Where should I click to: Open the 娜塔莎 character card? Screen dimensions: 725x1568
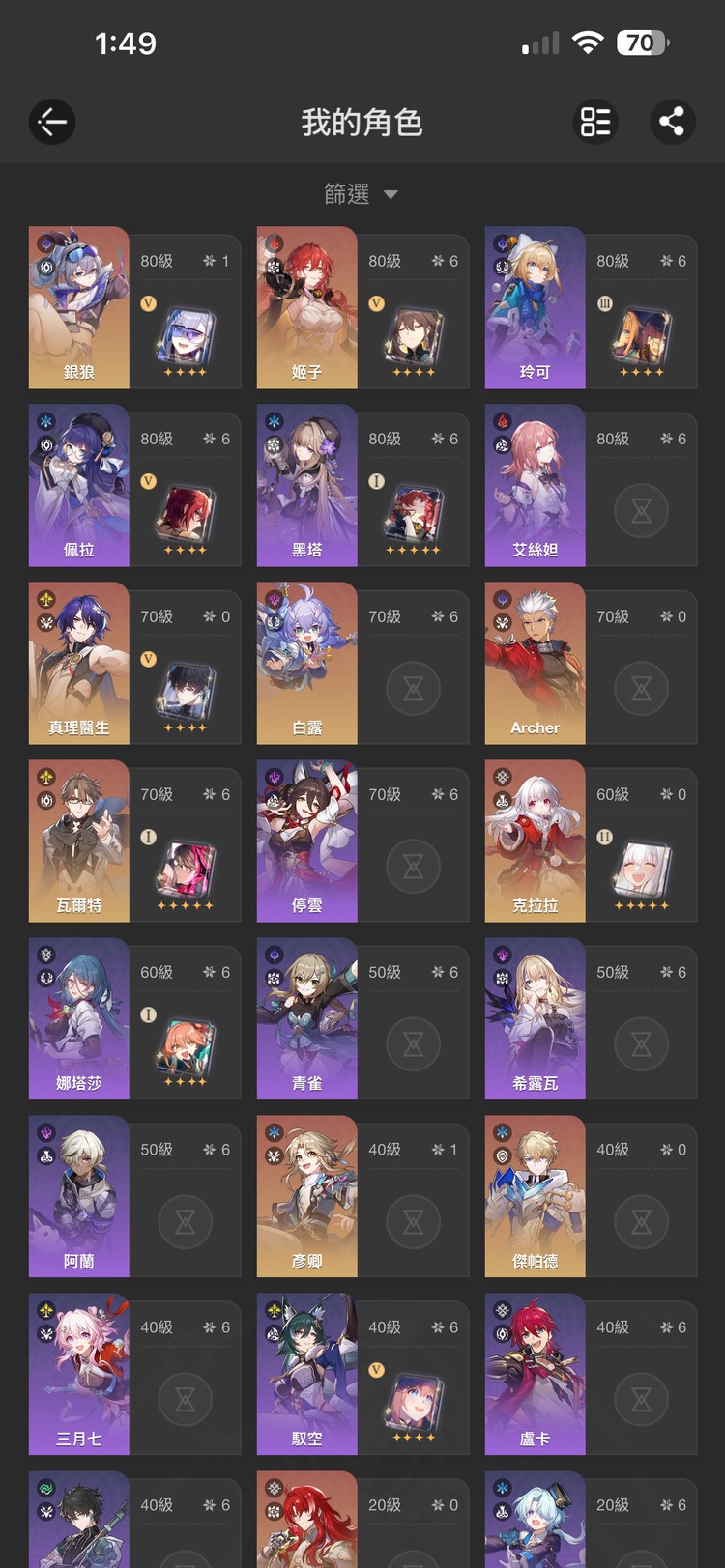(x=134, y=1019)
